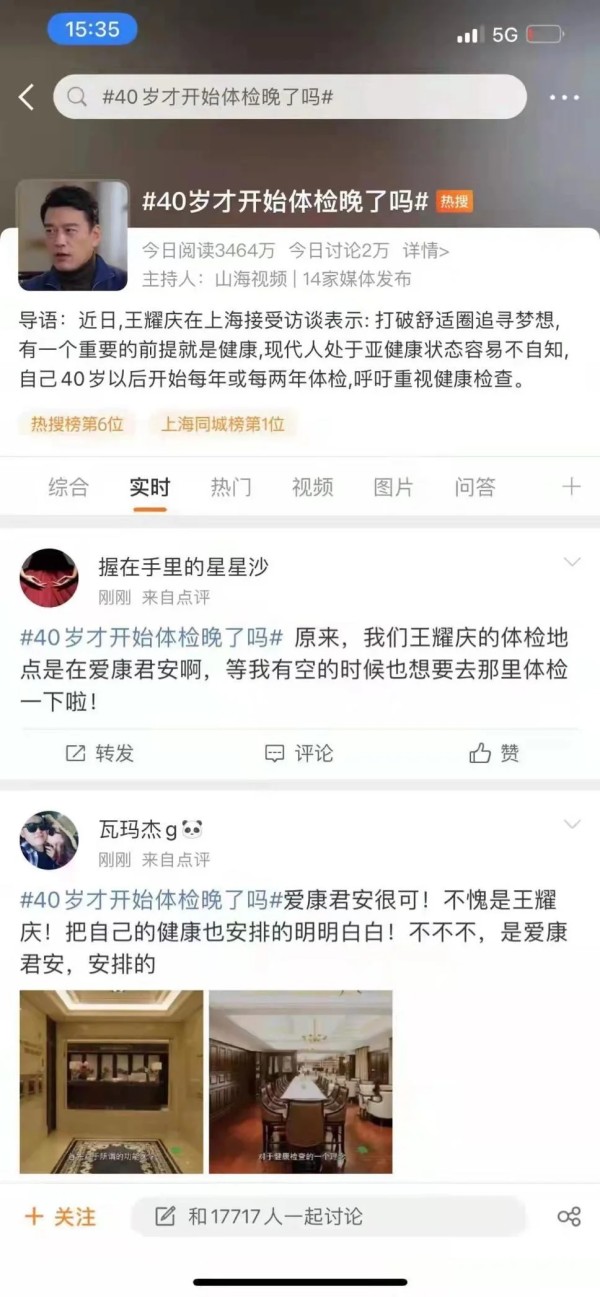The height and width of the screenshot is (1297, 600).
Task: Follow the topic with 关注
Action: [x=61, y=1216]
